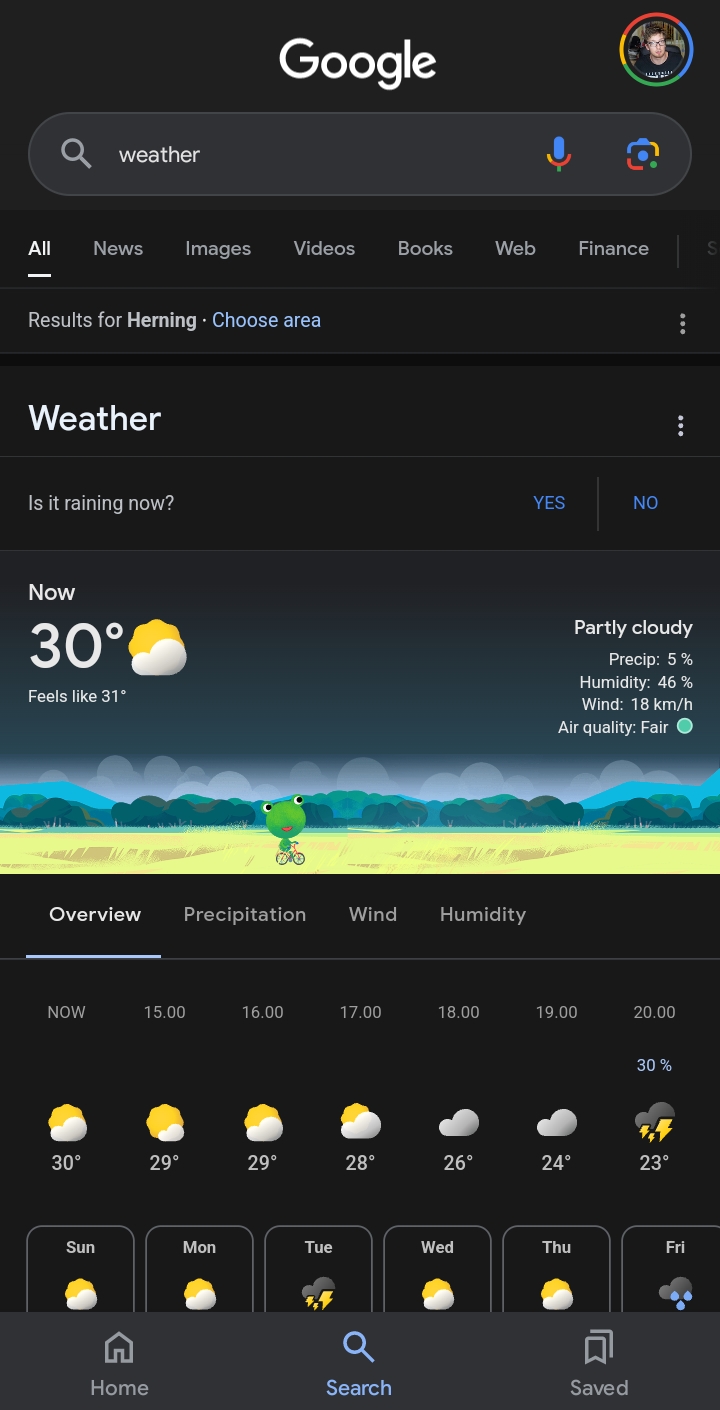Viewport: 720px width, 1410px height.
Task: Select the Books results tab
Action: tap(425, 249)
